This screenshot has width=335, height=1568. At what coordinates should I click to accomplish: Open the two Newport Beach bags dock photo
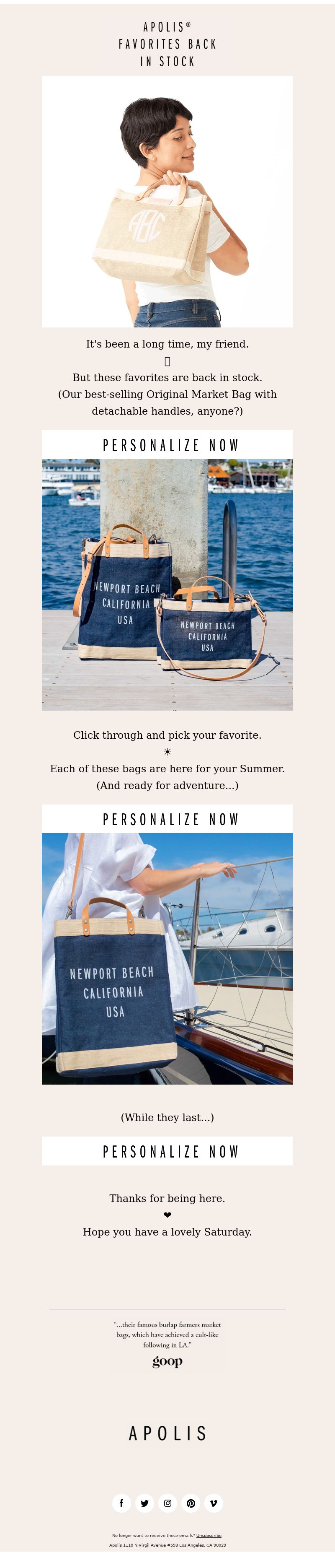point(167,584)
